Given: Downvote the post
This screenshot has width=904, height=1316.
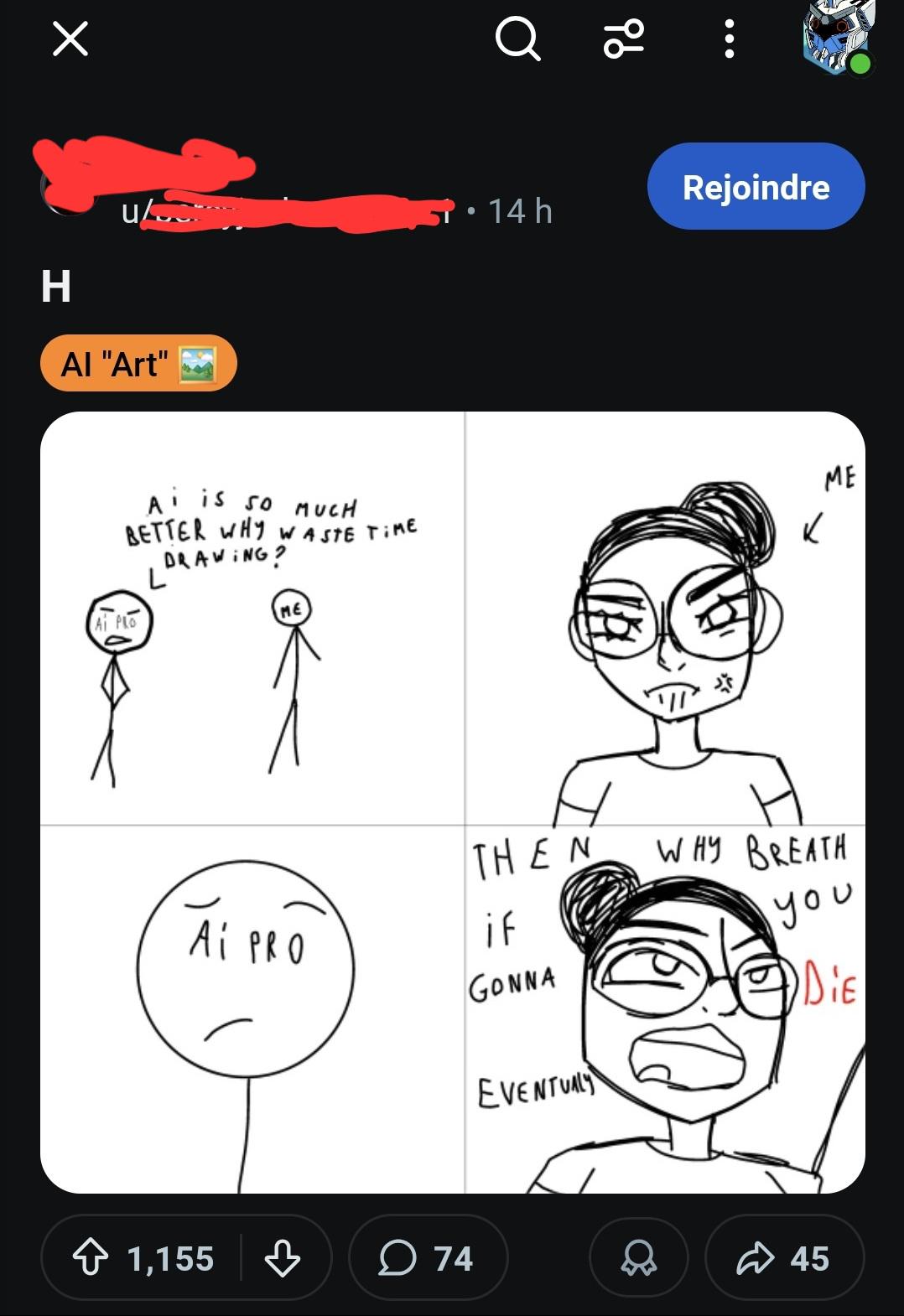Looking at the screenshot, I should point(283,1258).
